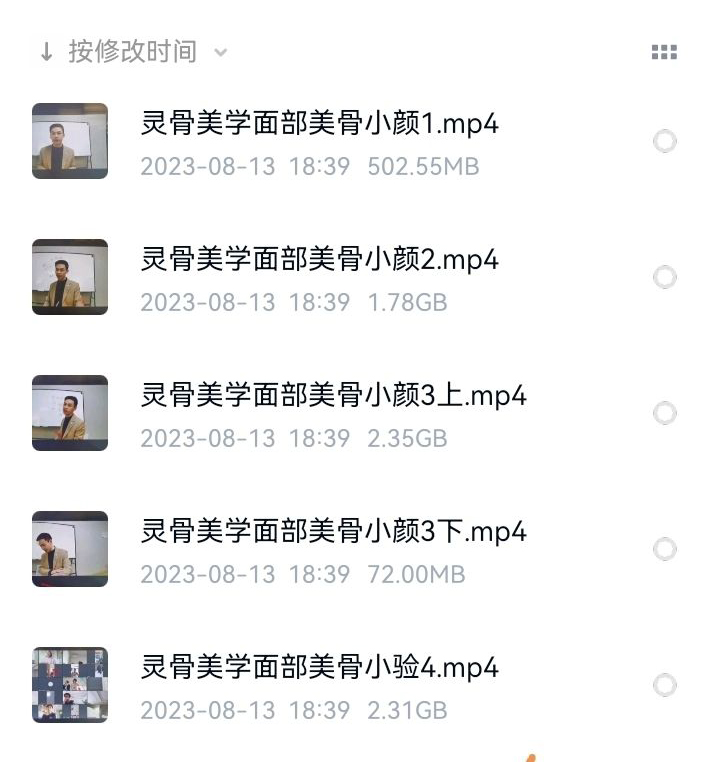
Task: Select the file 灵骨美学面部美骨小颜3下.mp4
Action: (665, 549)
